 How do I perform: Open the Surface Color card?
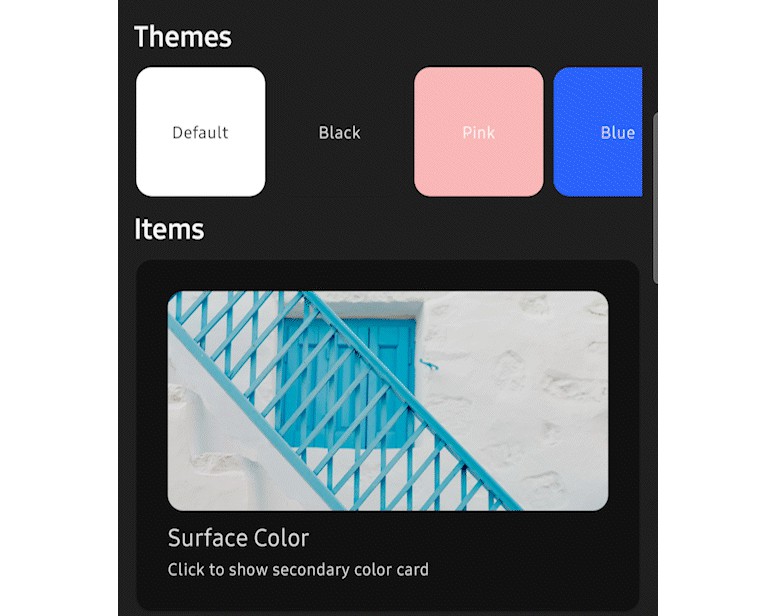pyautogui.click(x=387, y=435)
